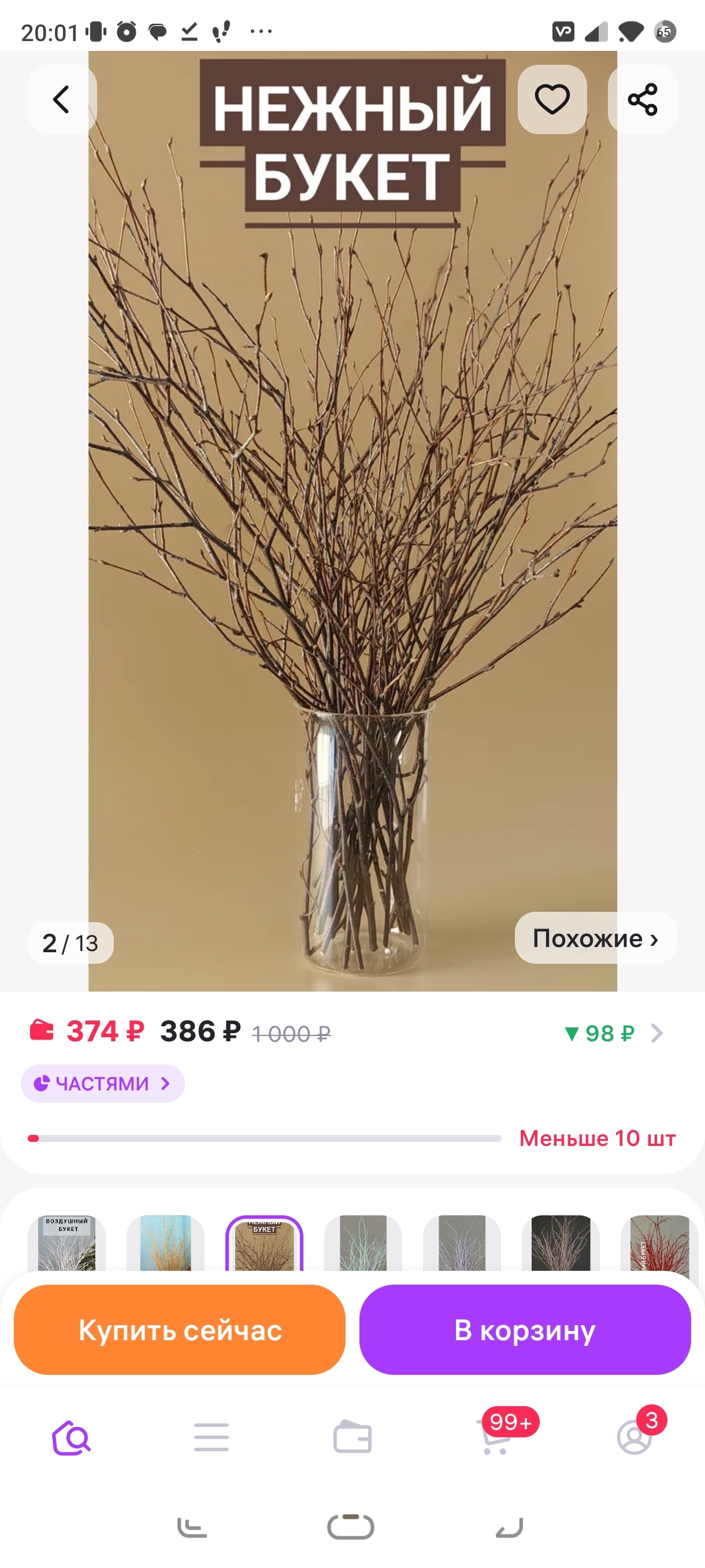Open similar items via Похожие
The image size is (705, 1568).
click(595, 938)
